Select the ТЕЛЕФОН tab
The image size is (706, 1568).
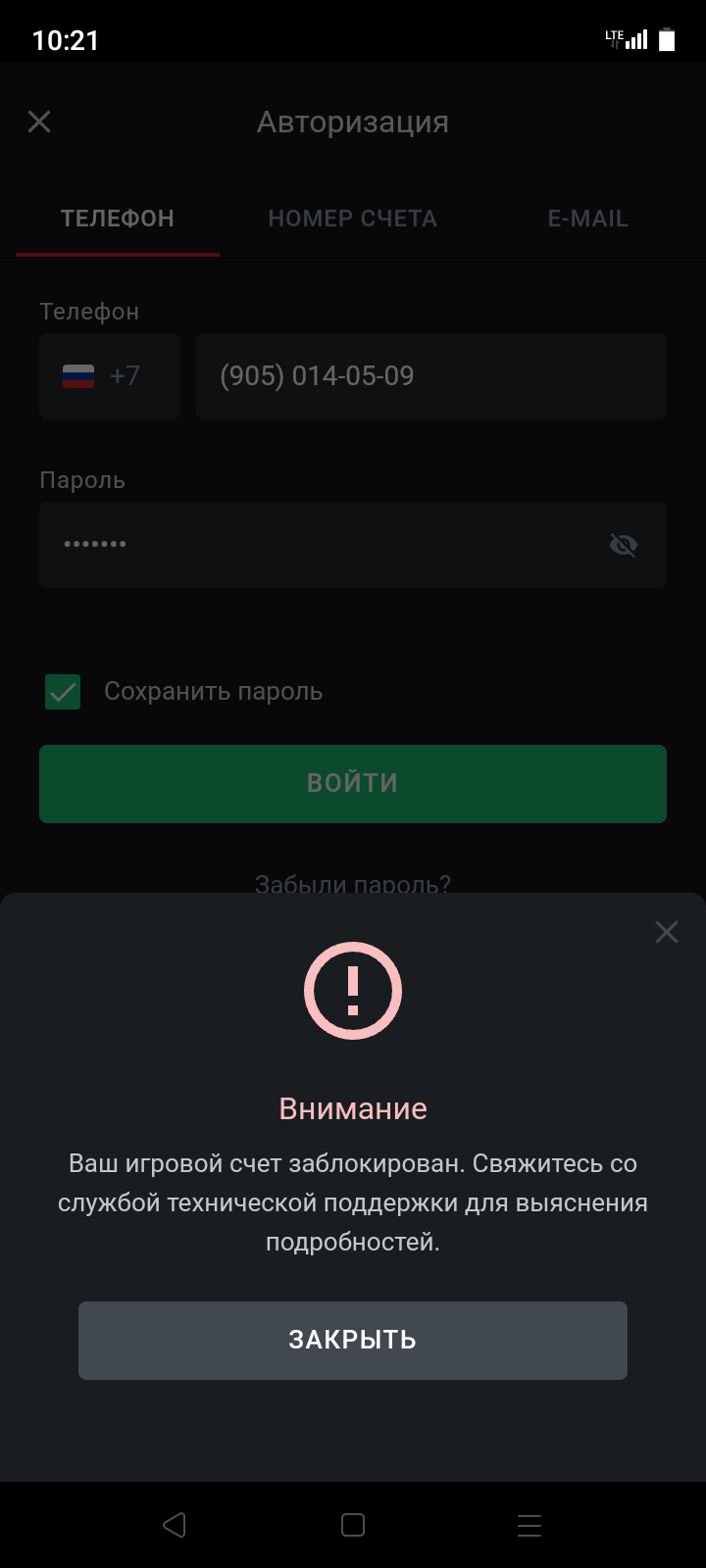pos(118,219)
